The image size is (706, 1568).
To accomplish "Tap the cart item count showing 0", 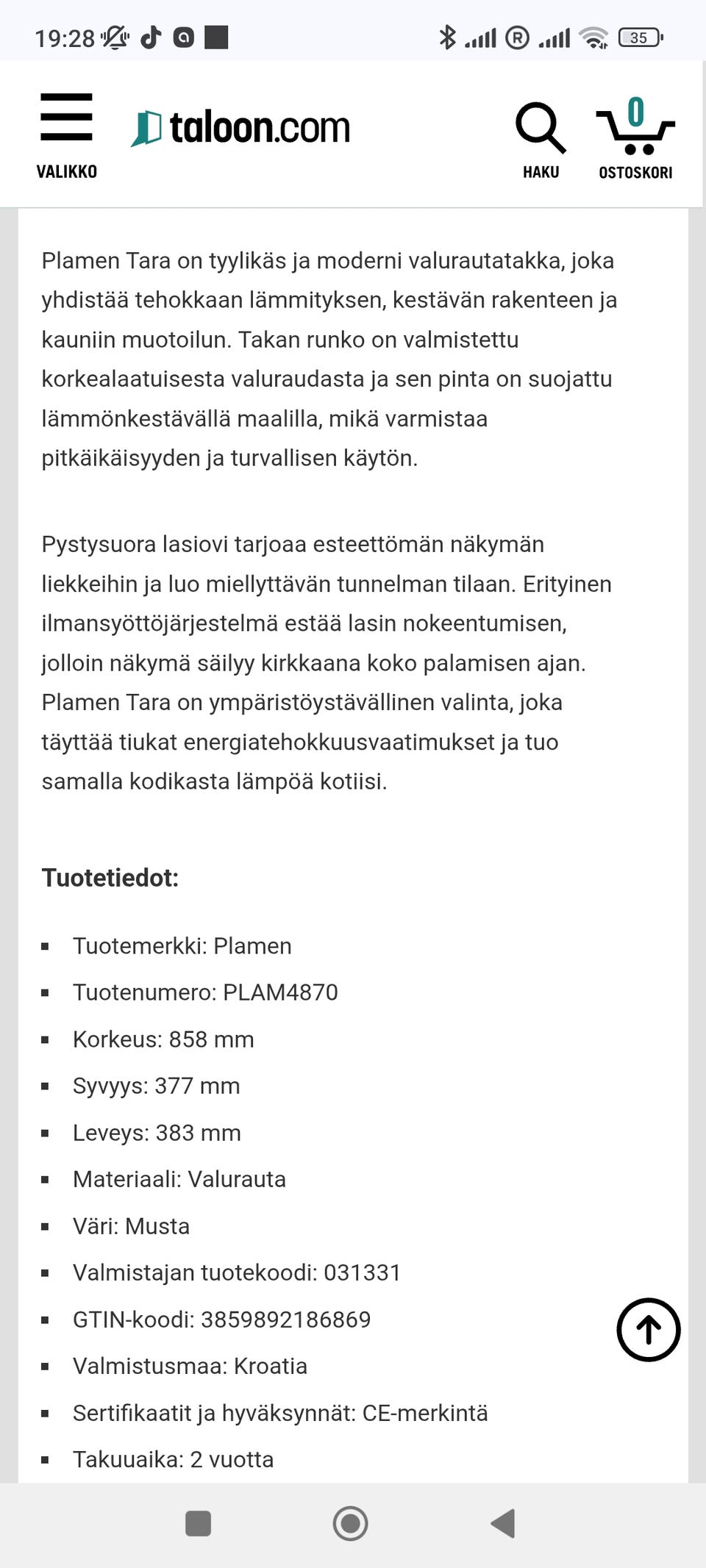I will pyautogui.click(x=635, y=112).
